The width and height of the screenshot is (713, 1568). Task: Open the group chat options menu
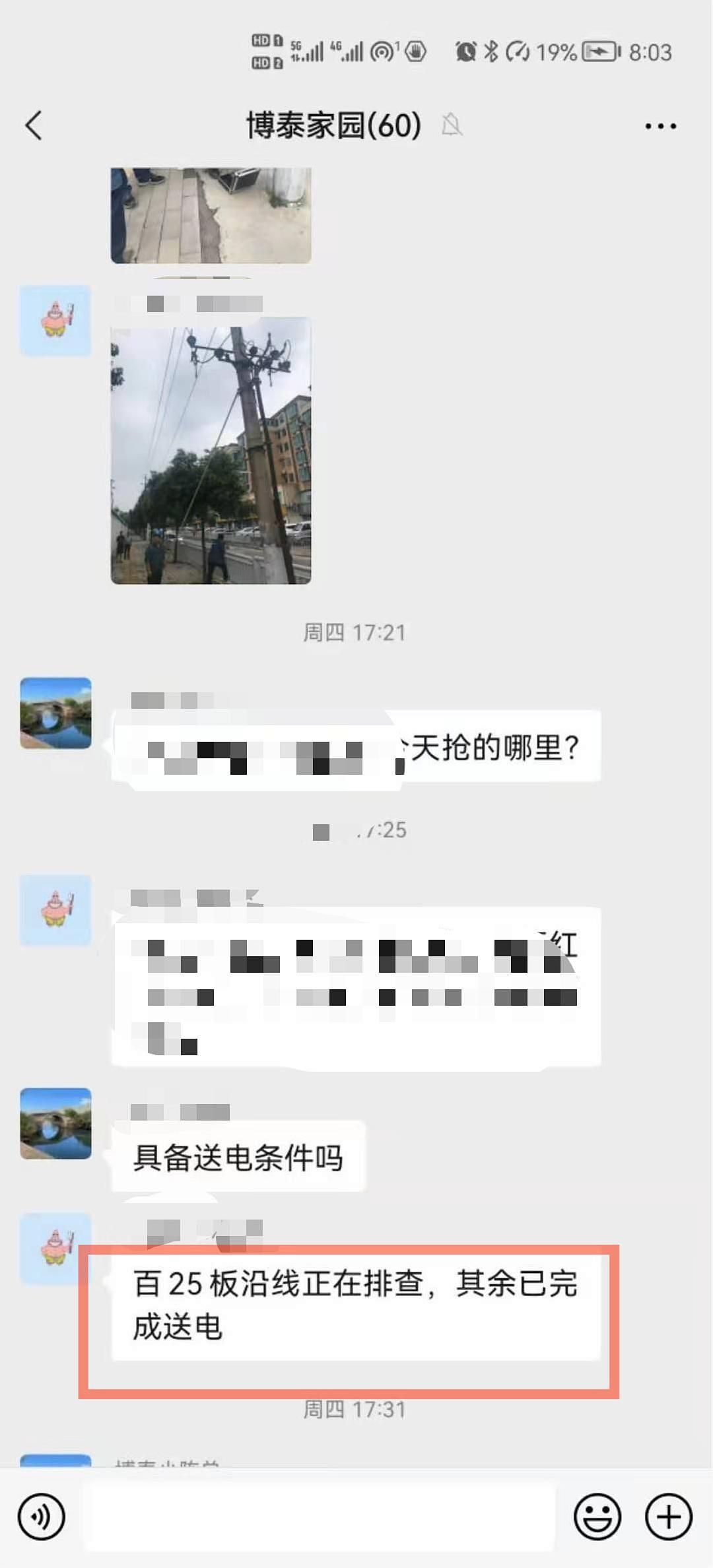660,126
